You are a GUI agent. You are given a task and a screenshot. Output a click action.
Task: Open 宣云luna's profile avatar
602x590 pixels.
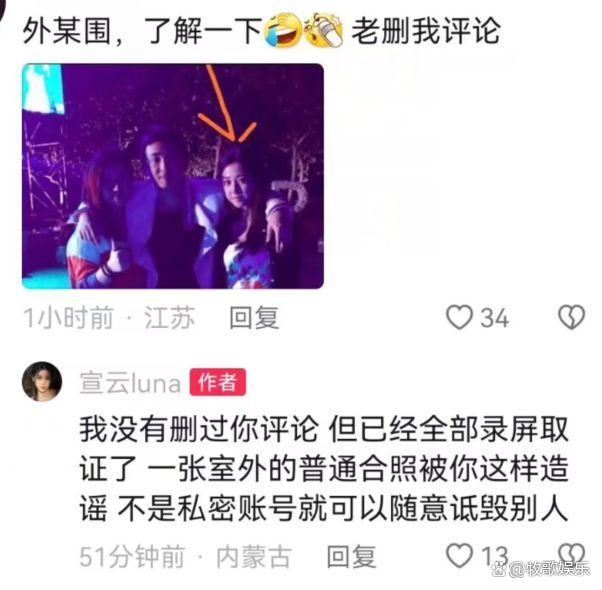(x=42, y=381)
